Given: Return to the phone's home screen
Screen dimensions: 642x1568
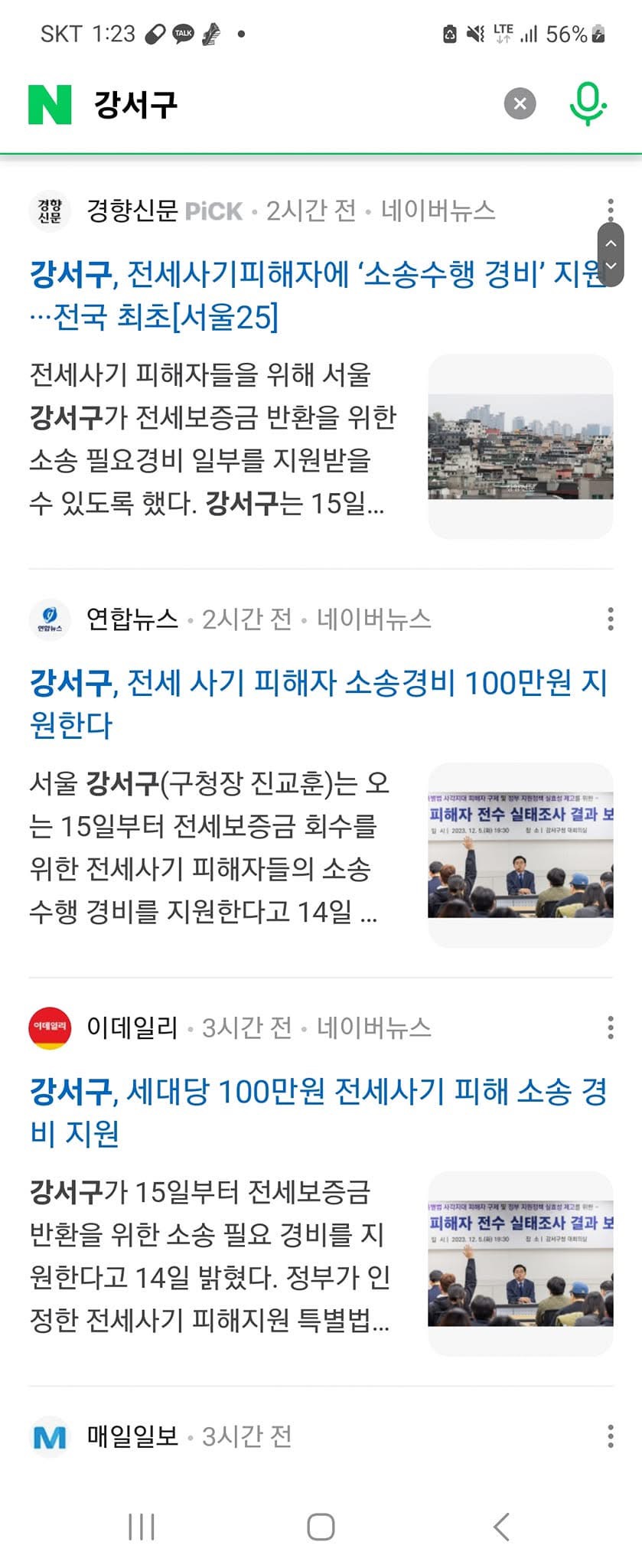Looking at the screenshot, I should [321, 1527].
